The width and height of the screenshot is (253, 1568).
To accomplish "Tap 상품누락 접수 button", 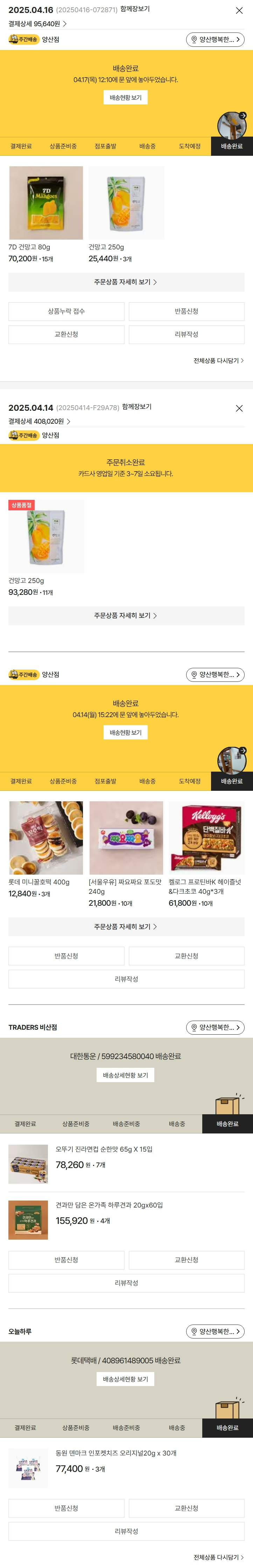I will 66,311.
